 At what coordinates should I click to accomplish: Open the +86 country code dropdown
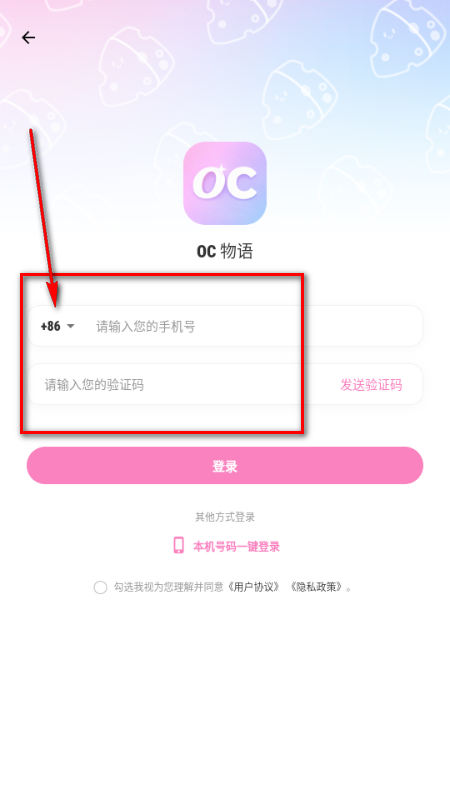(57, 326)
